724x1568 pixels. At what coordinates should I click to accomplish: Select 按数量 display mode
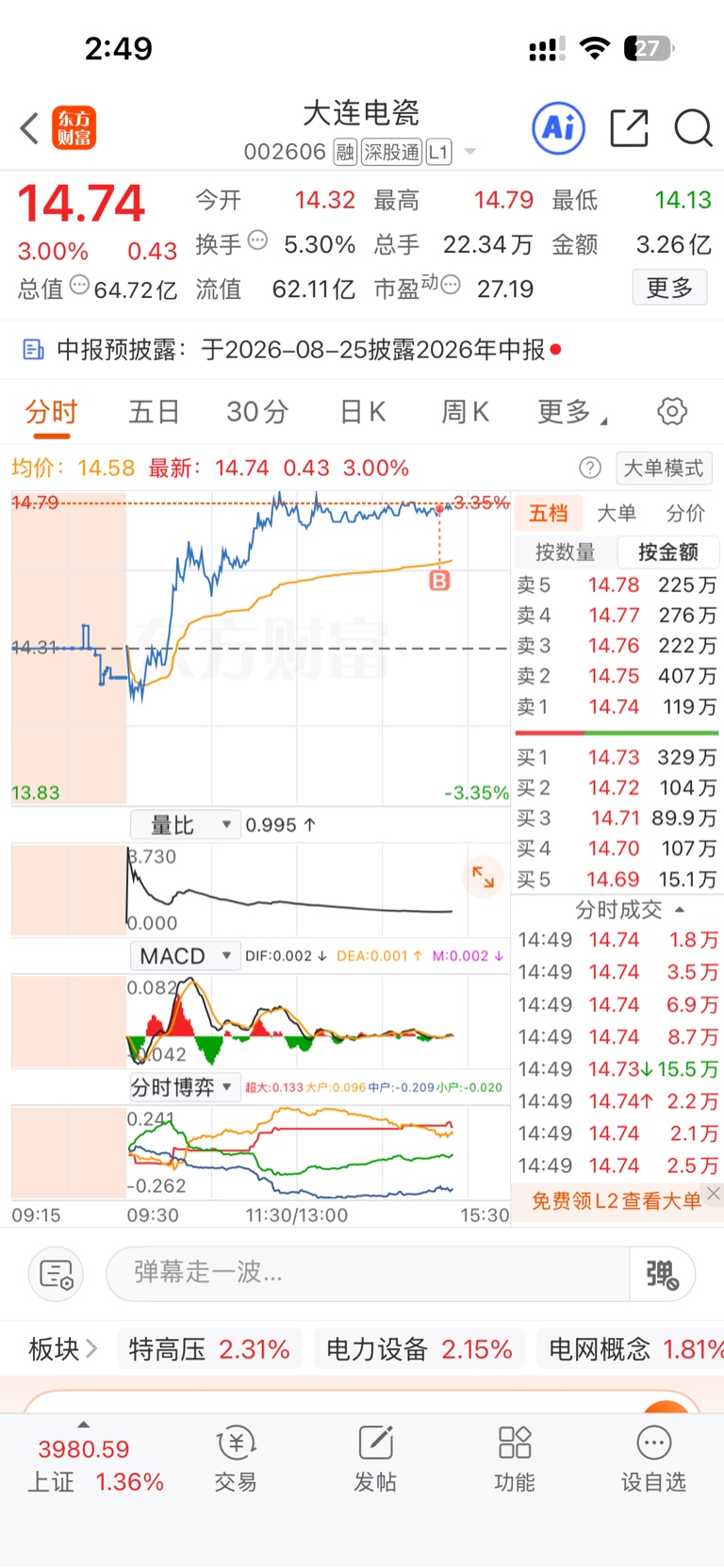[566, 552]
